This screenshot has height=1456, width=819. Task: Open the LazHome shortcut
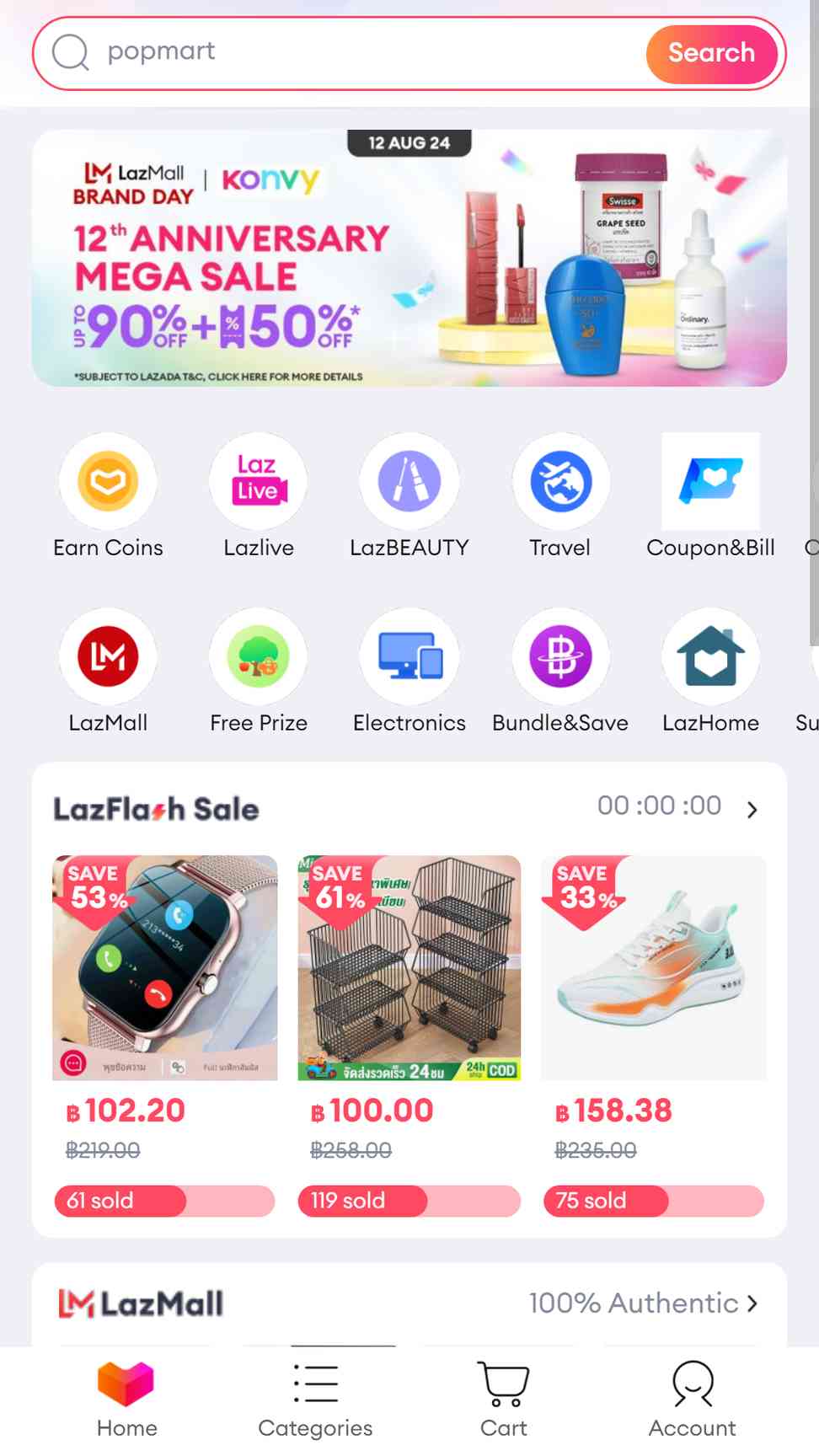tap(710, 672)
